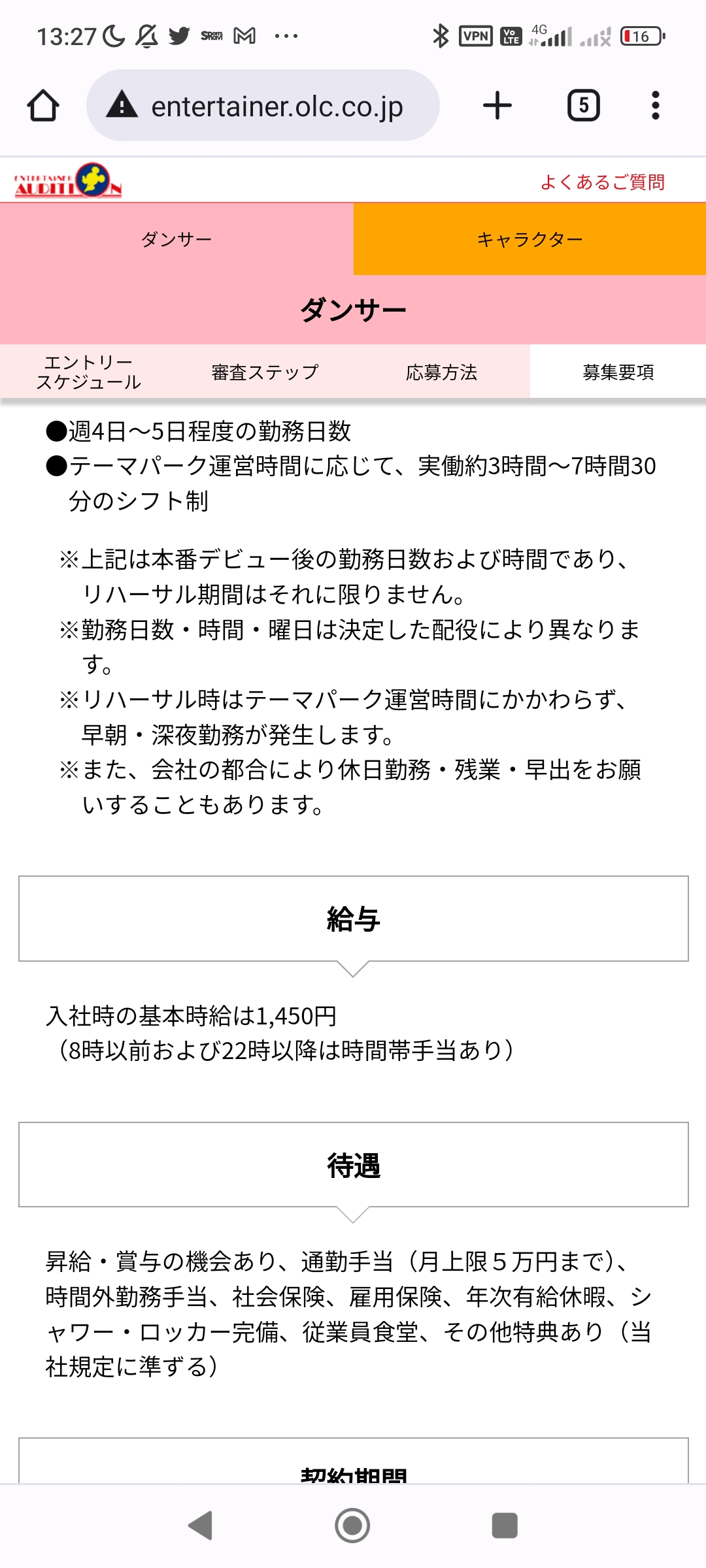Tap the browser home icon

[43, 106]
